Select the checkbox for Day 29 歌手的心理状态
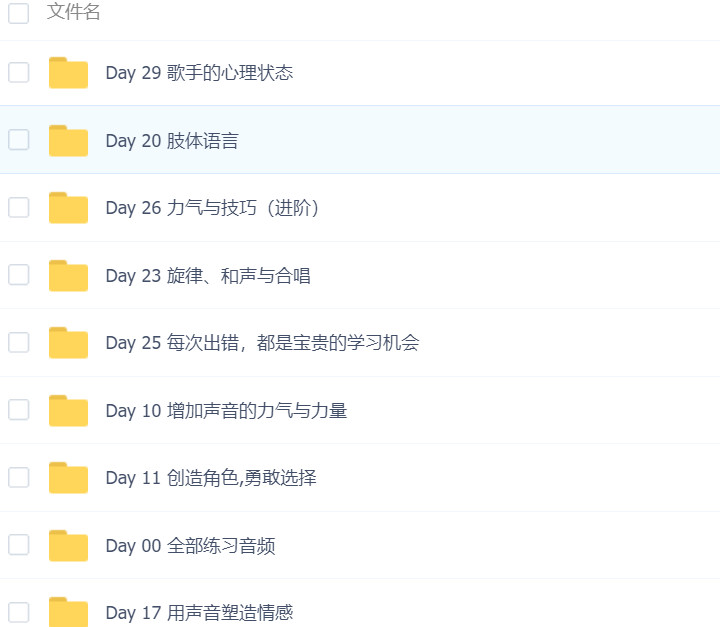The image size is (720, 627). coord(19,72)
